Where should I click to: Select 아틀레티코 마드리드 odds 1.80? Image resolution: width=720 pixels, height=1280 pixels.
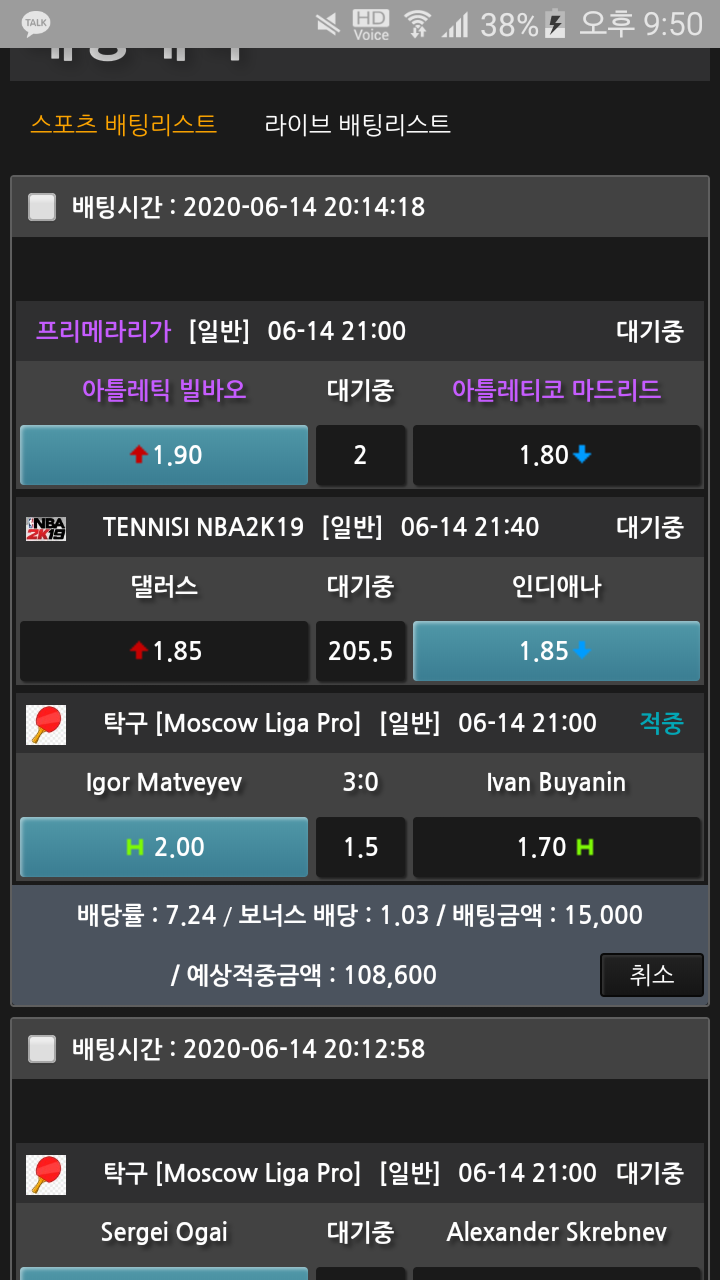556,455
